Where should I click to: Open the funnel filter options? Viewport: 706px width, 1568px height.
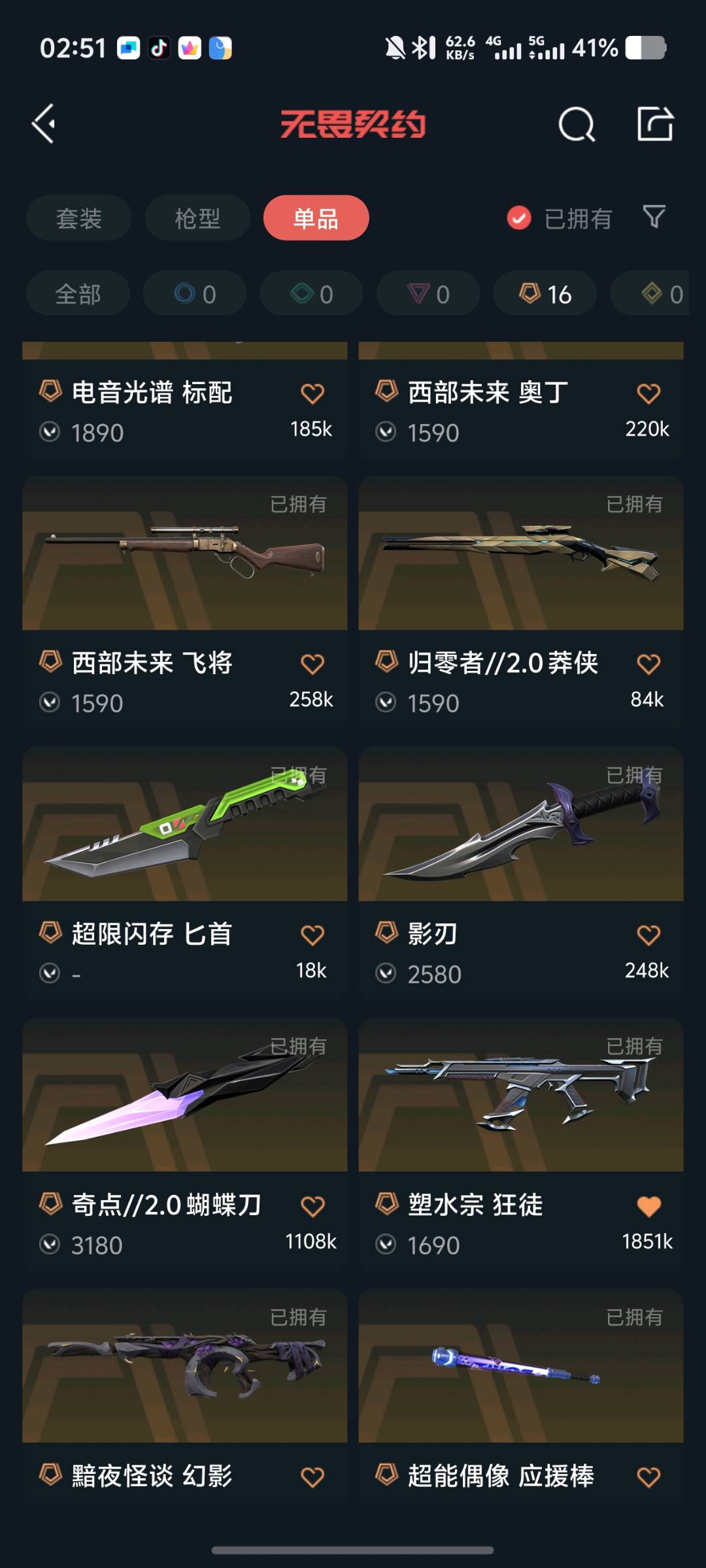[x=654, y=217]
